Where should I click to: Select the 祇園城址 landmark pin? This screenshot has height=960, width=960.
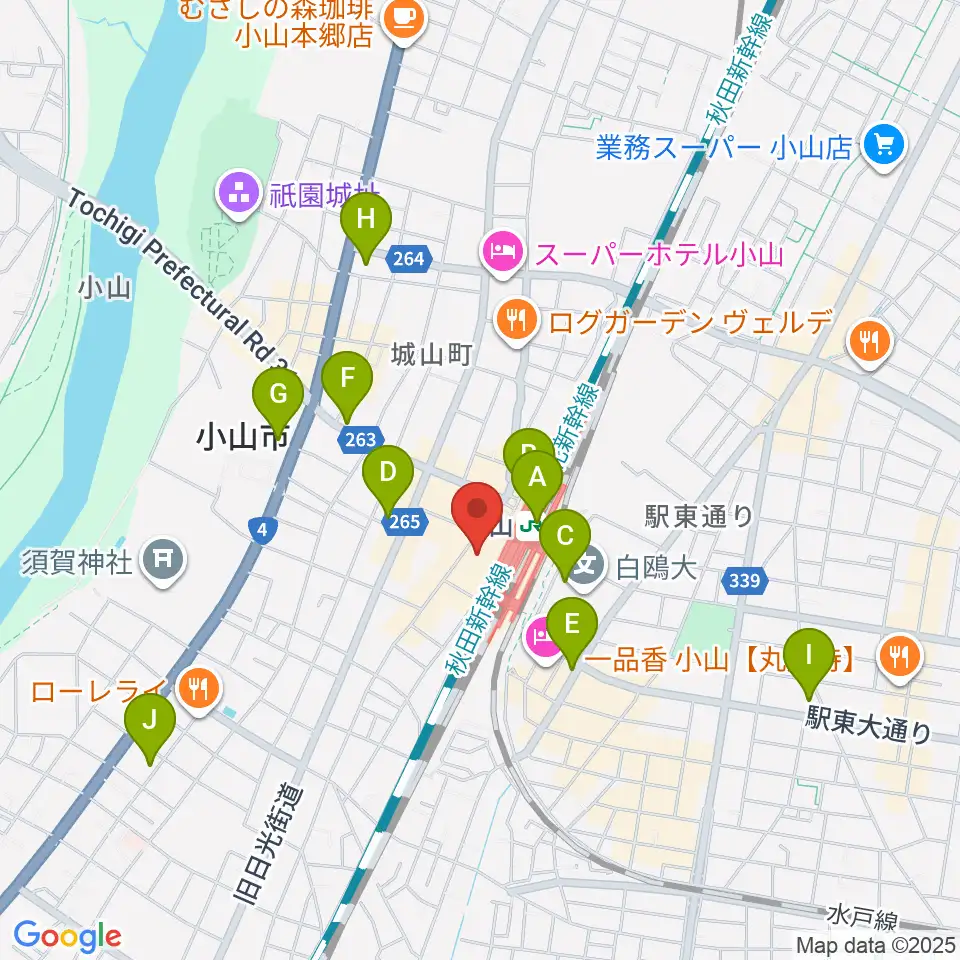238,195
